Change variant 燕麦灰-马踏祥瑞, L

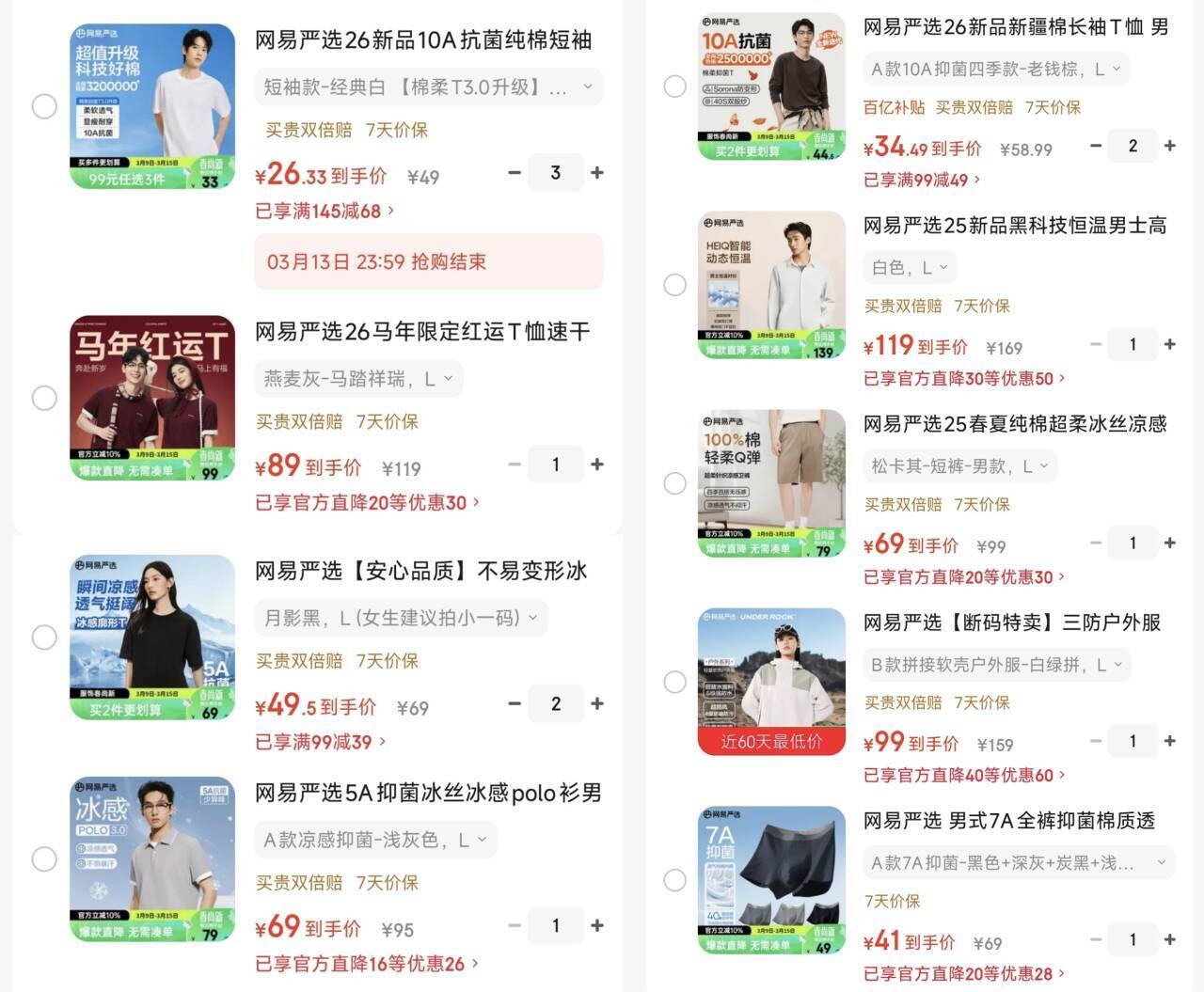[358, 379]
